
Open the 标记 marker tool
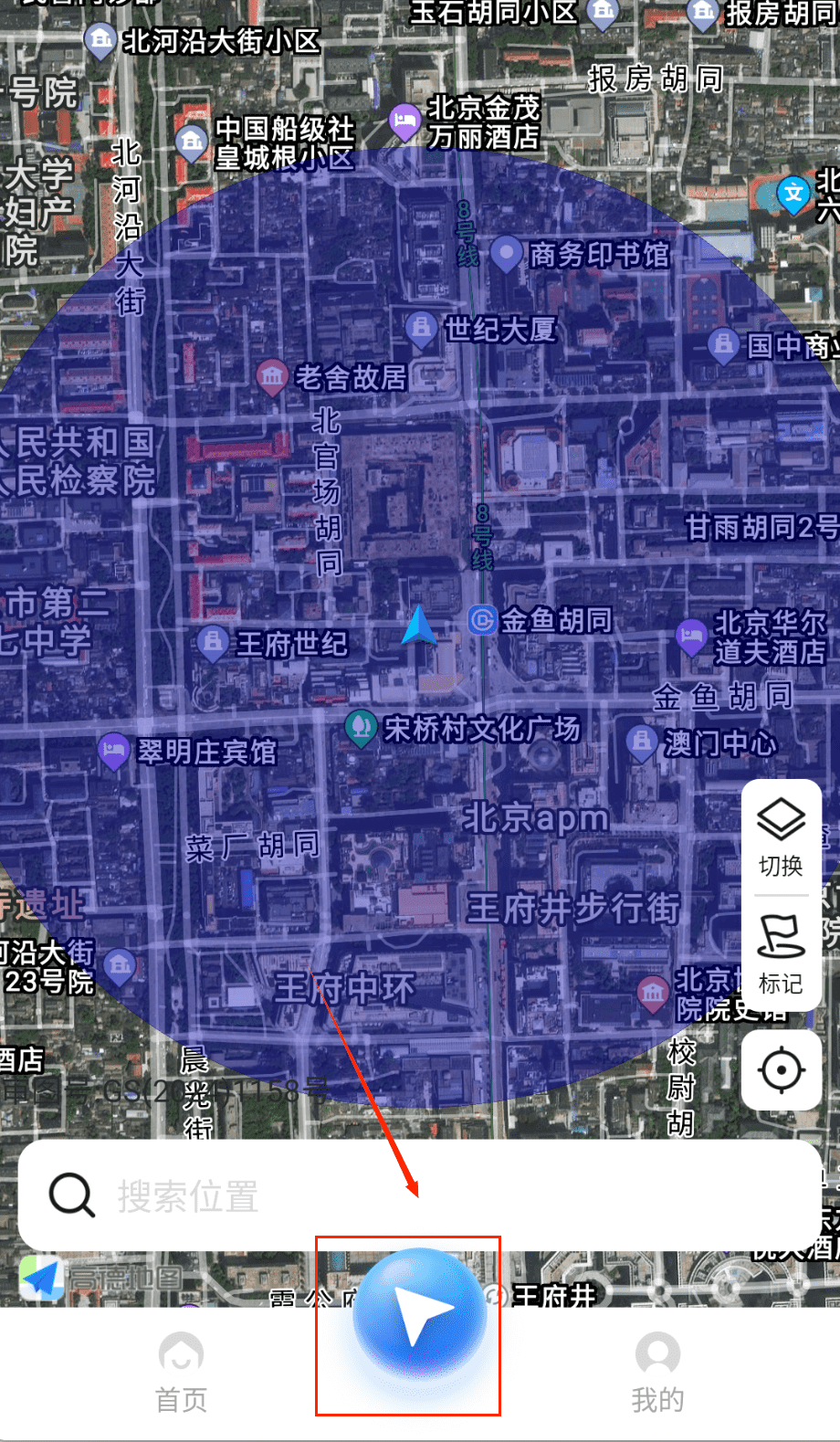pyautogui.click(x=781, y=953)
